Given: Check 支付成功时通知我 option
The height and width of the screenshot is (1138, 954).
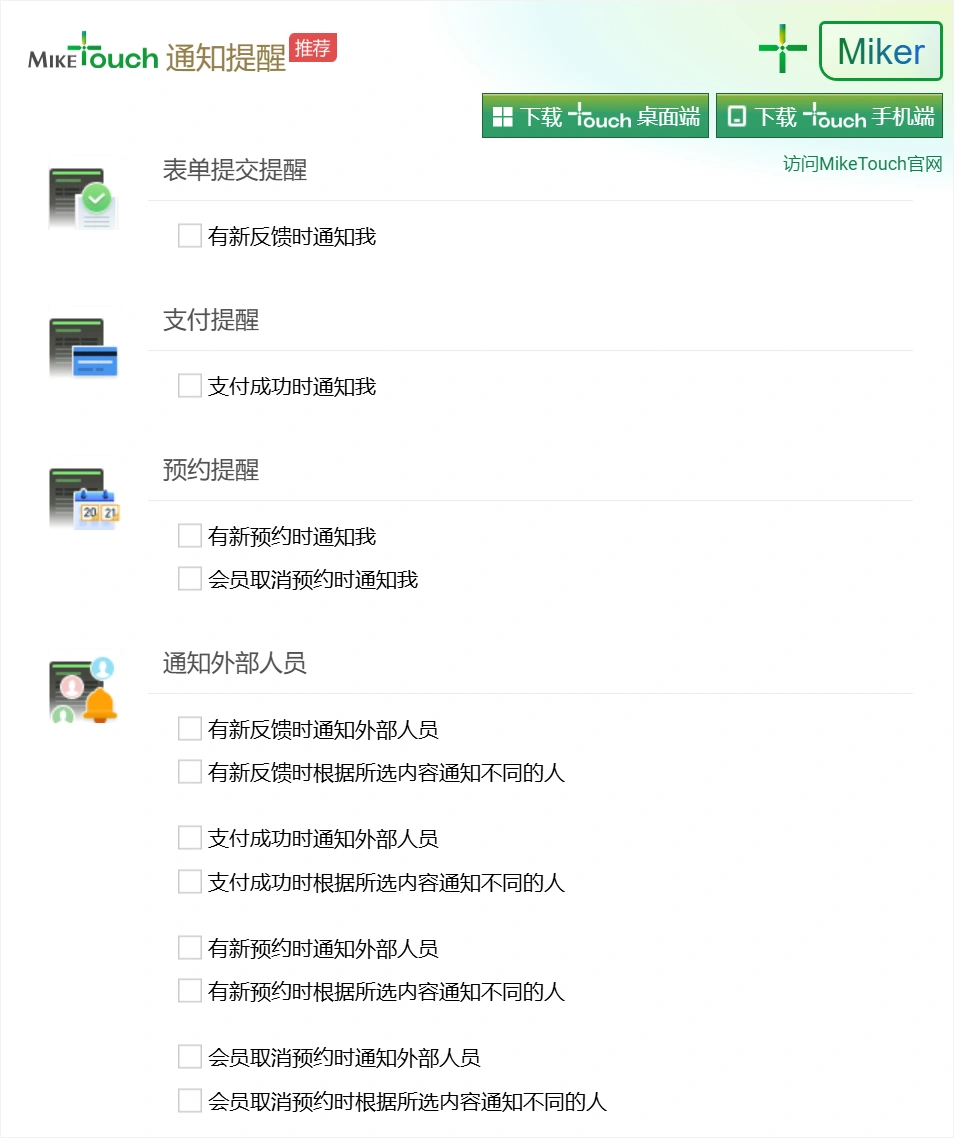Looking at the screenshot, I should click(190, 386).
